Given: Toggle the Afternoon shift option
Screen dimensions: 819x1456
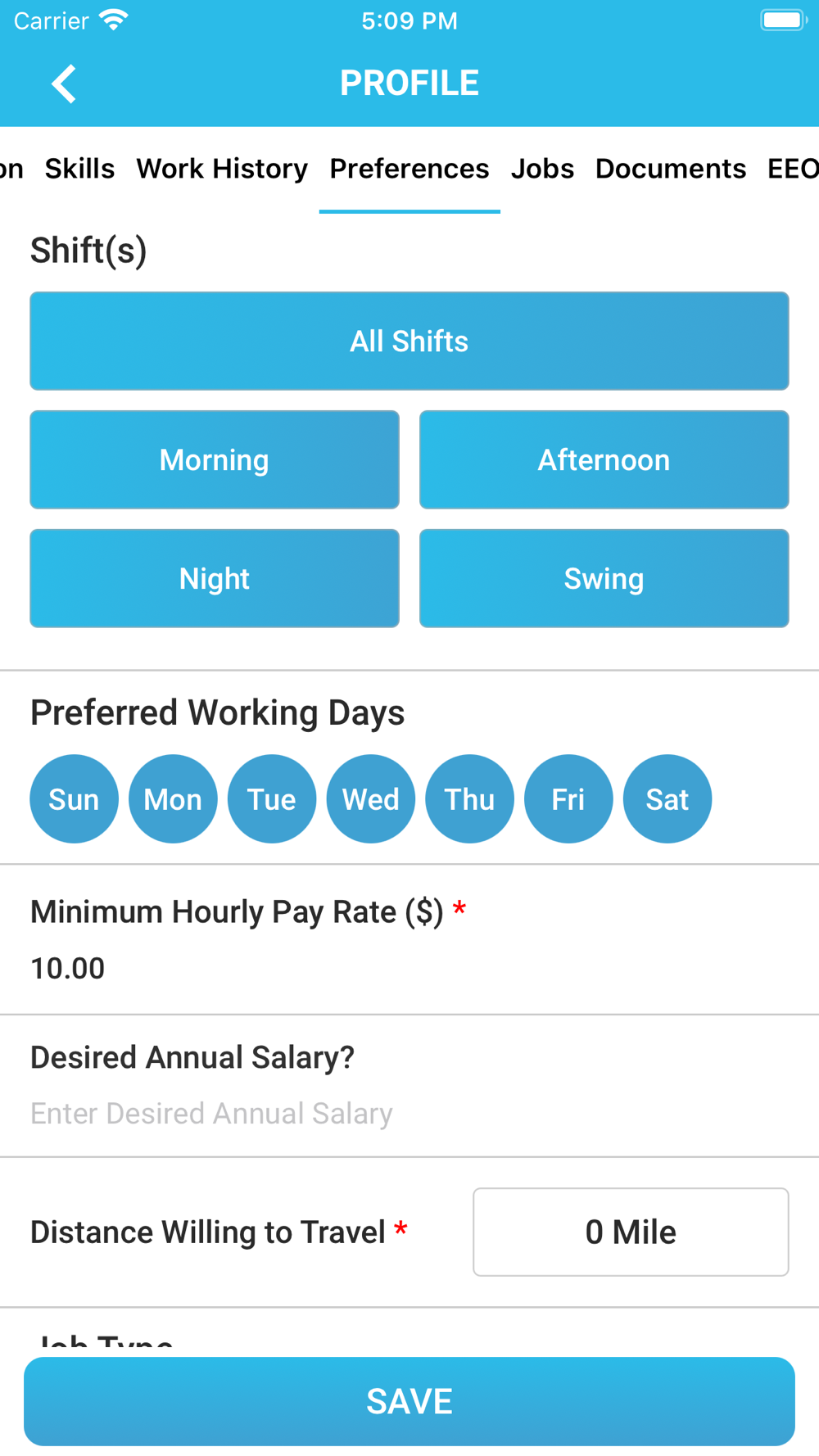Looking at the screenshot, I should pos(604,459).
